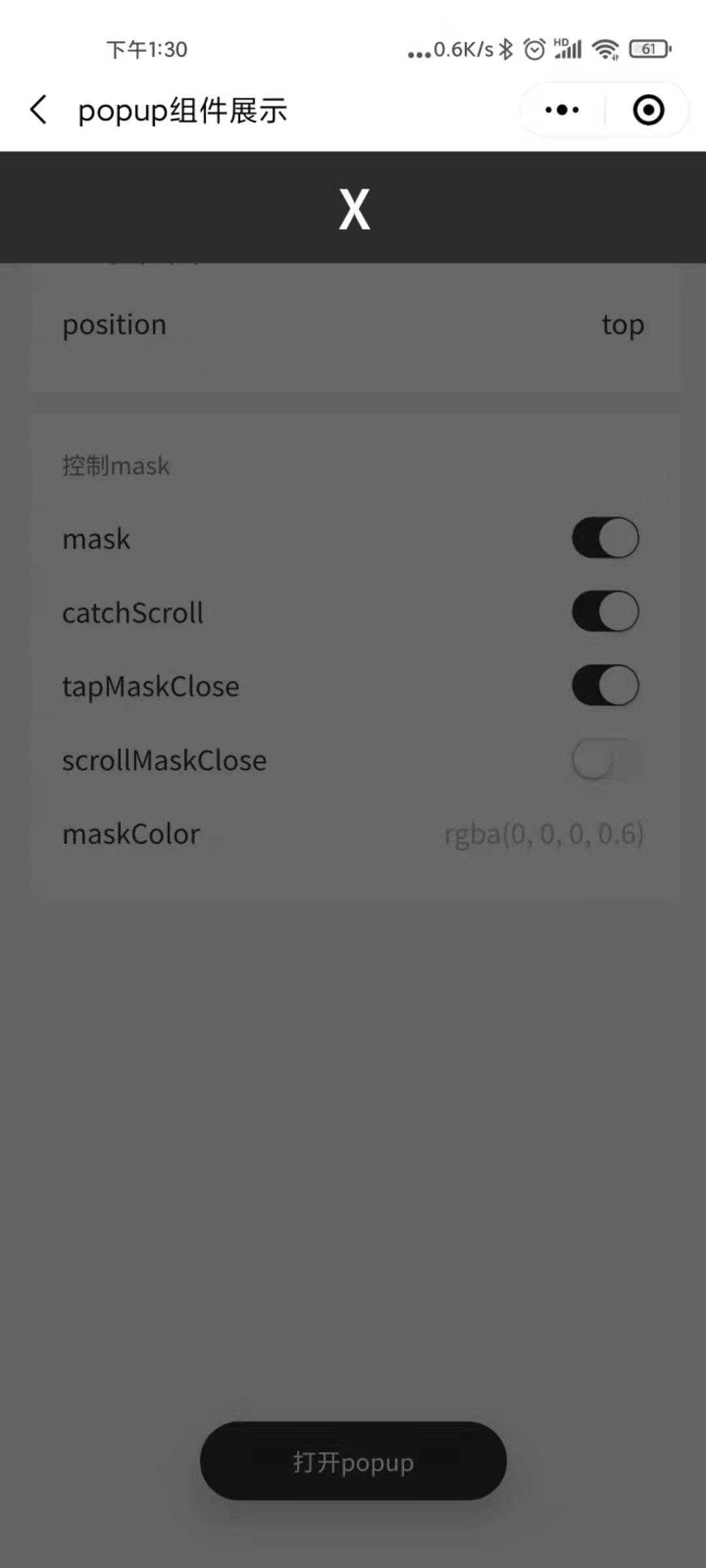Change the position setting showing top

622,325
